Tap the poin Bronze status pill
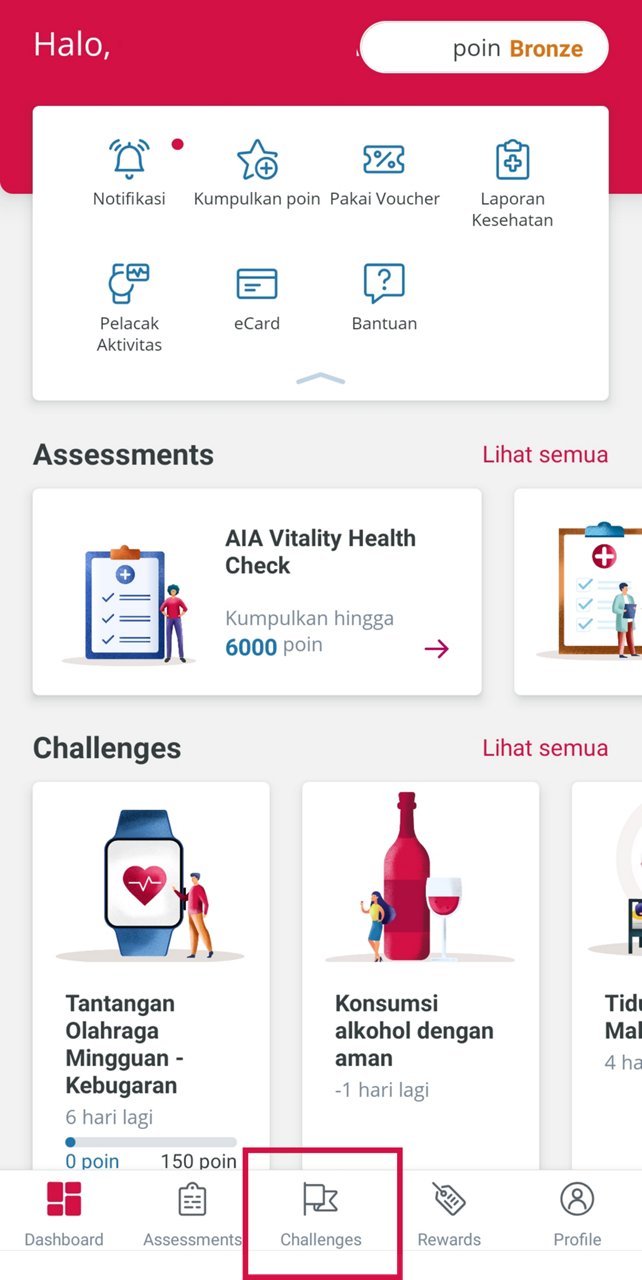 pos(484,48)
